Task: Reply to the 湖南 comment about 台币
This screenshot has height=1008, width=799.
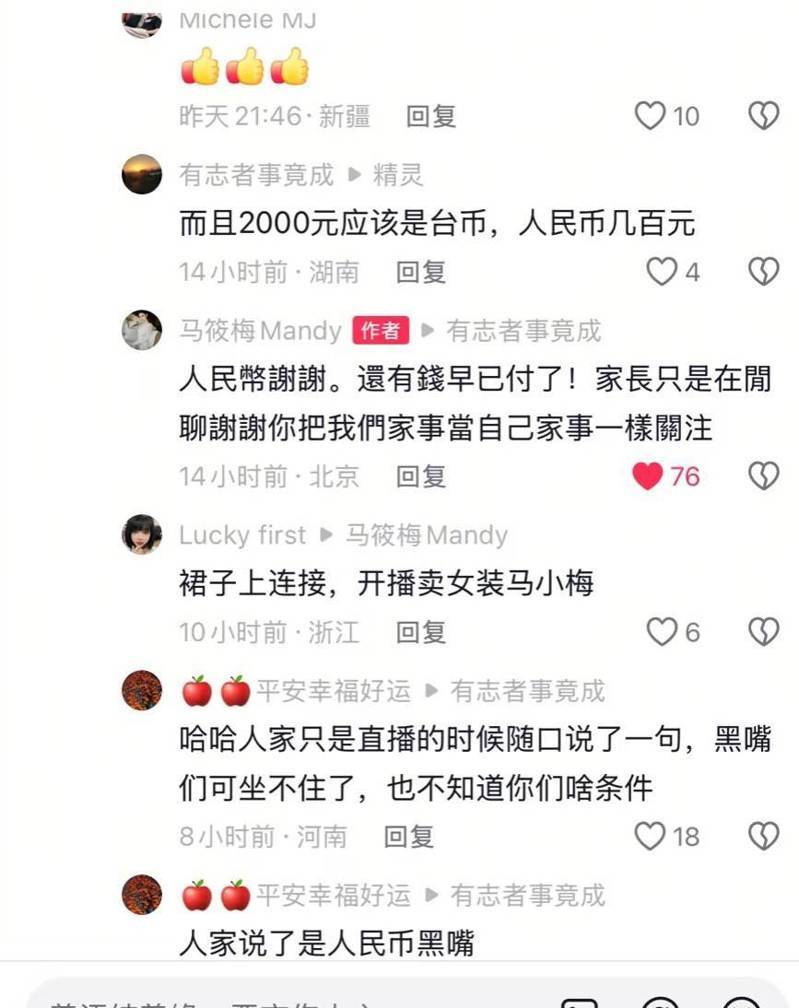Action: [x=421, y=271]
